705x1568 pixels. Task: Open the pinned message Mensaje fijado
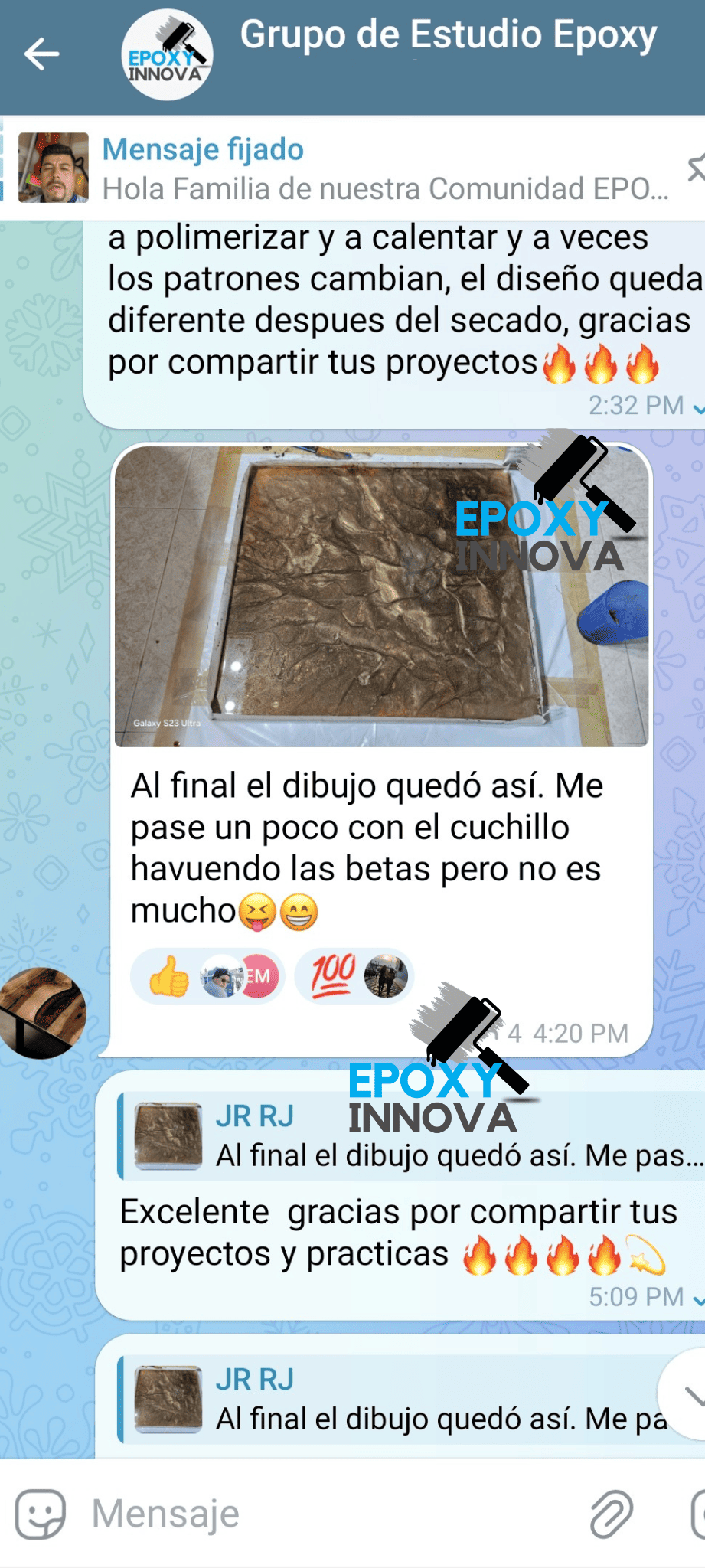point(383,169)
